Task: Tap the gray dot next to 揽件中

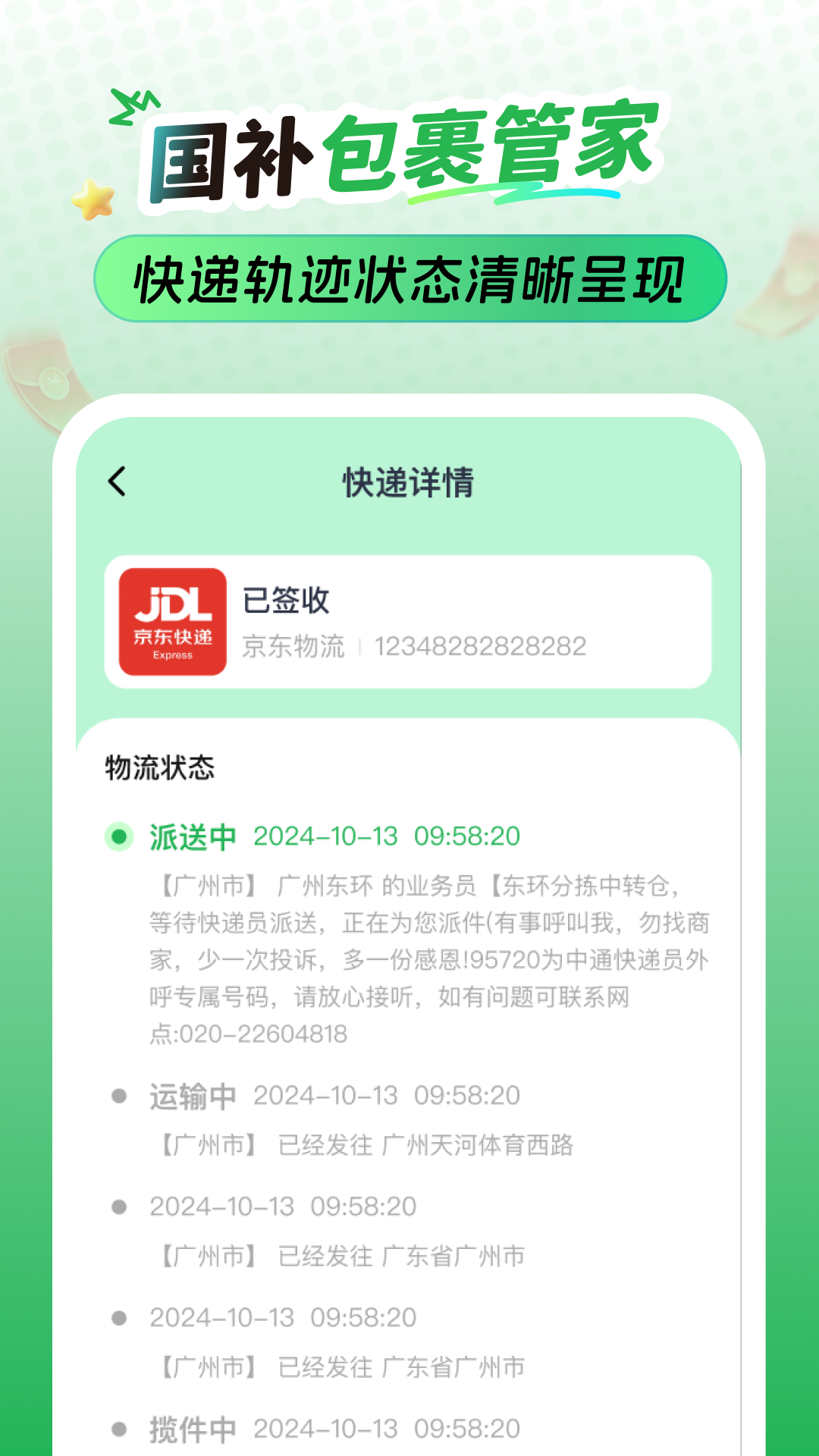Action: [x=118, y=1429]
